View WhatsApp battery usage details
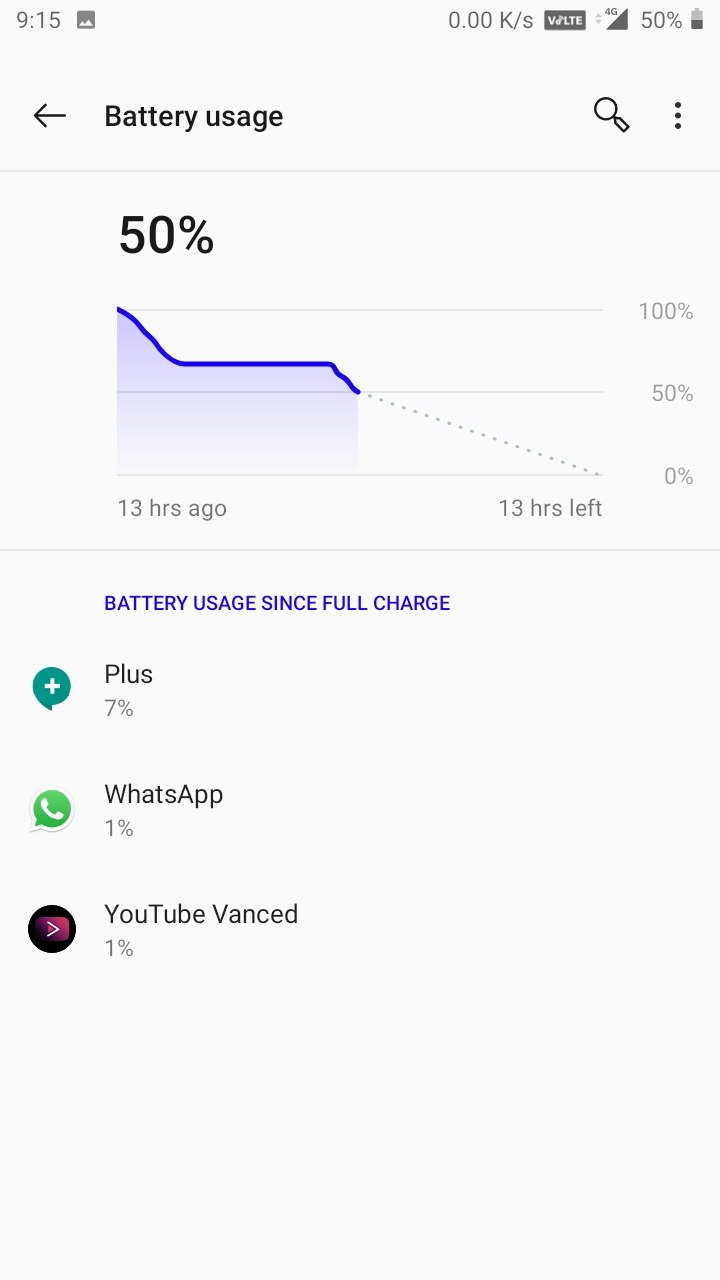The height and width of the screenshot is (1280, 720). point(360,810)
